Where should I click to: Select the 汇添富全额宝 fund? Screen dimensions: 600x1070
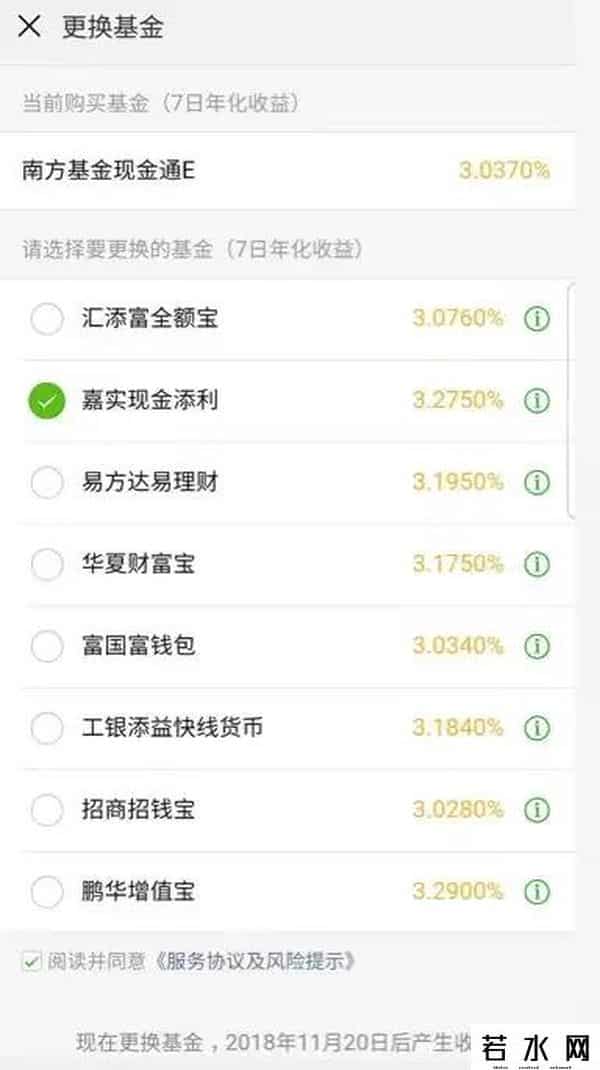pos(47,320)
